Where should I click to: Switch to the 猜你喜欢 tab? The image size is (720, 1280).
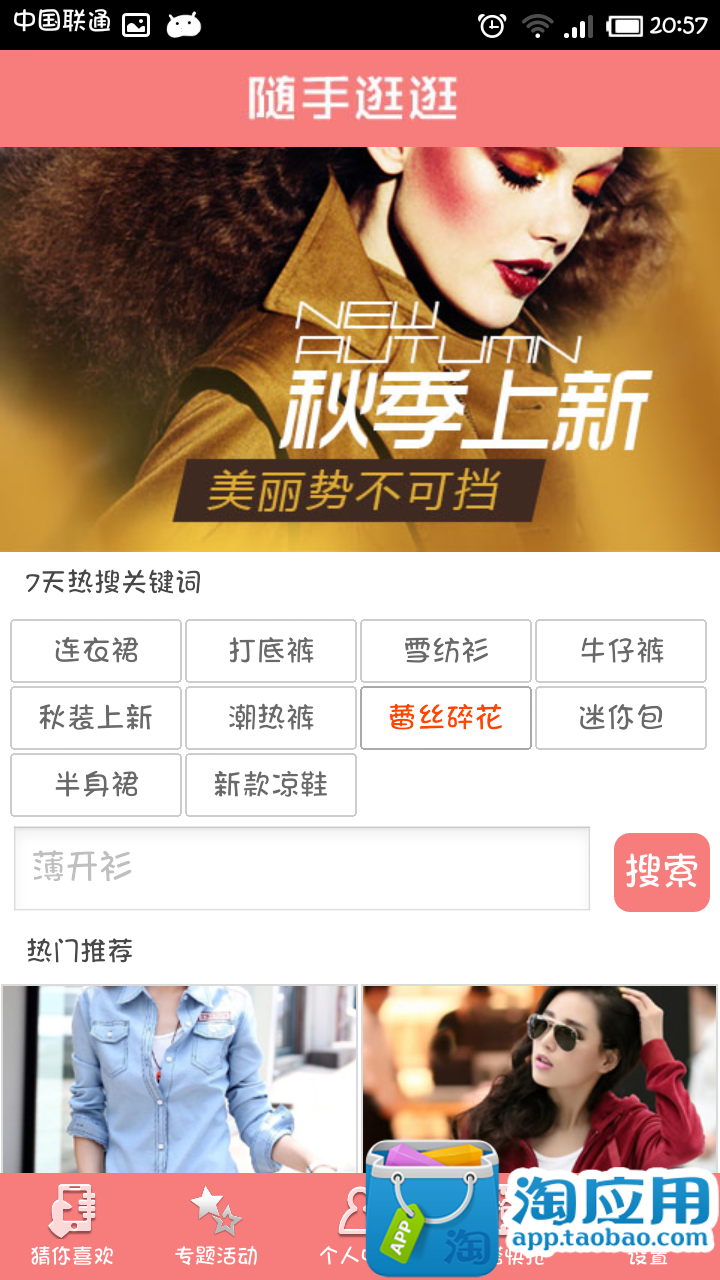click(72, 1226)
